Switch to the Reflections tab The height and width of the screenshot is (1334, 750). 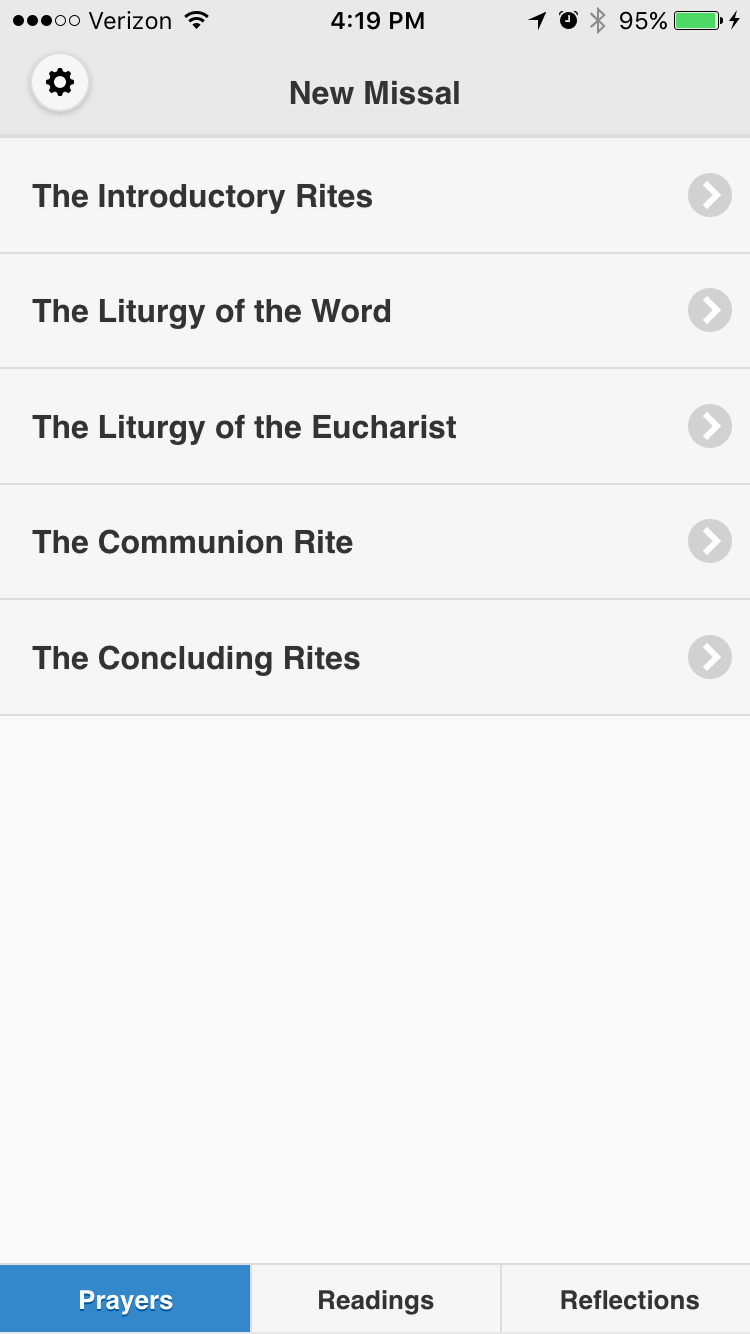pyautogui.click(x=626, y=1299)
